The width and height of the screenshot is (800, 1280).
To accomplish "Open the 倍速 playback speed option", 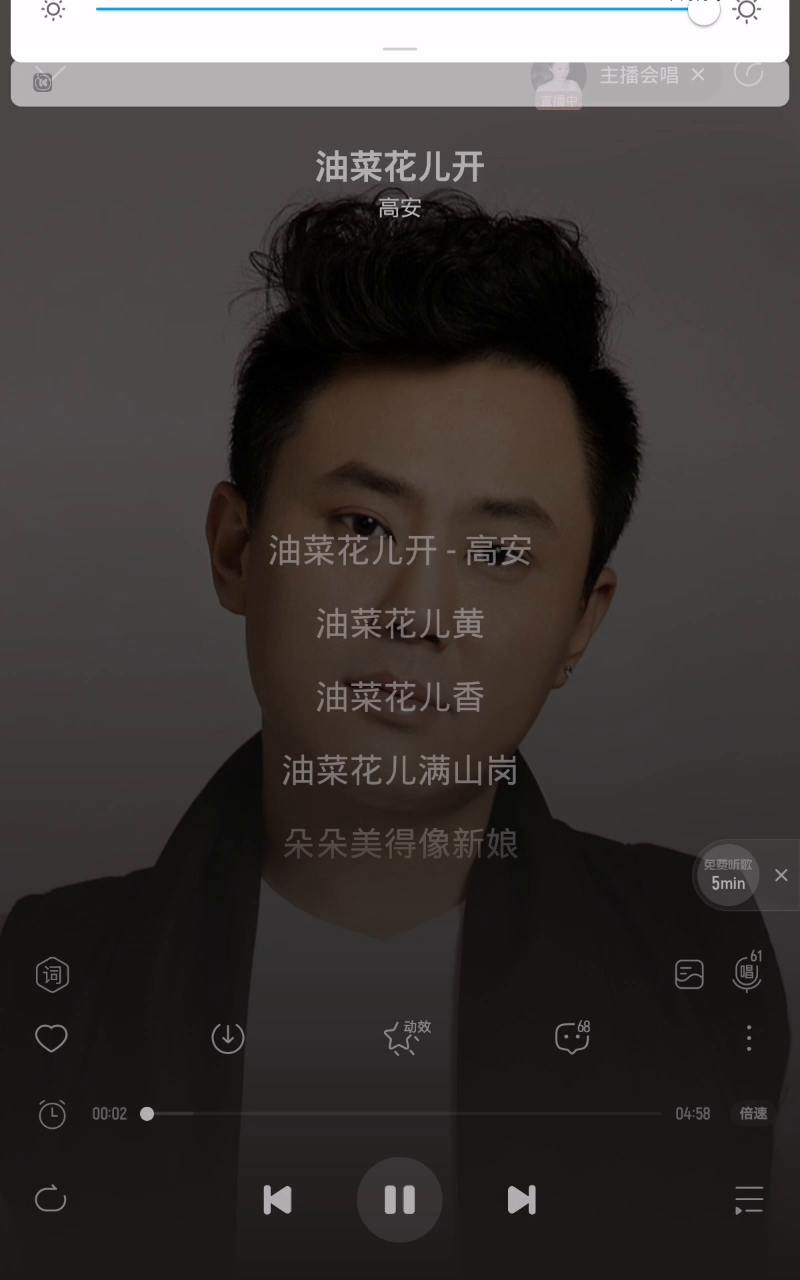I will click(x=753, y=1113).
